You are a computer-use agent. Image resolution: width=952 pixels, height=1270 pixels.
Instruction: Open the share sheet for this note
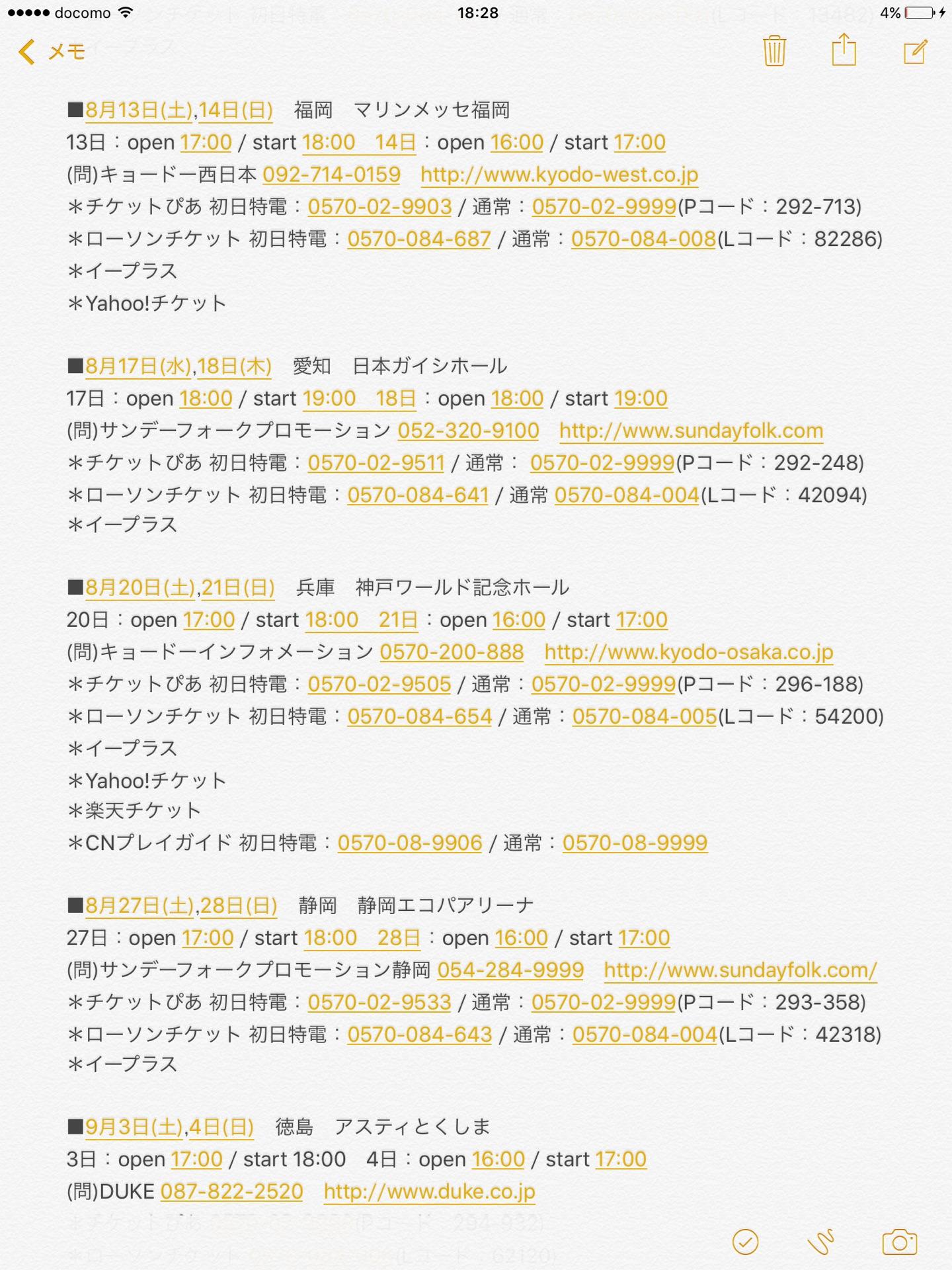pyautogui.click(x=844, y=50)
